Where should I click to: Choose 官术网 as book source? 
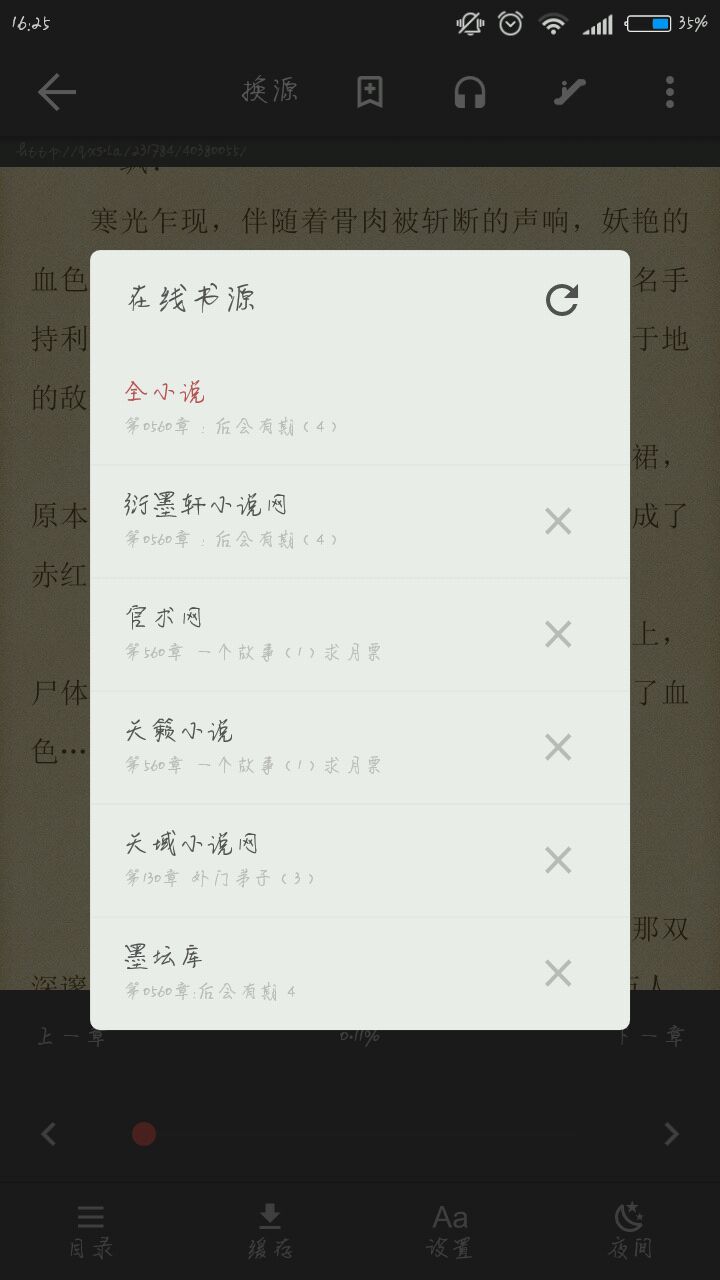coord(300,634)
